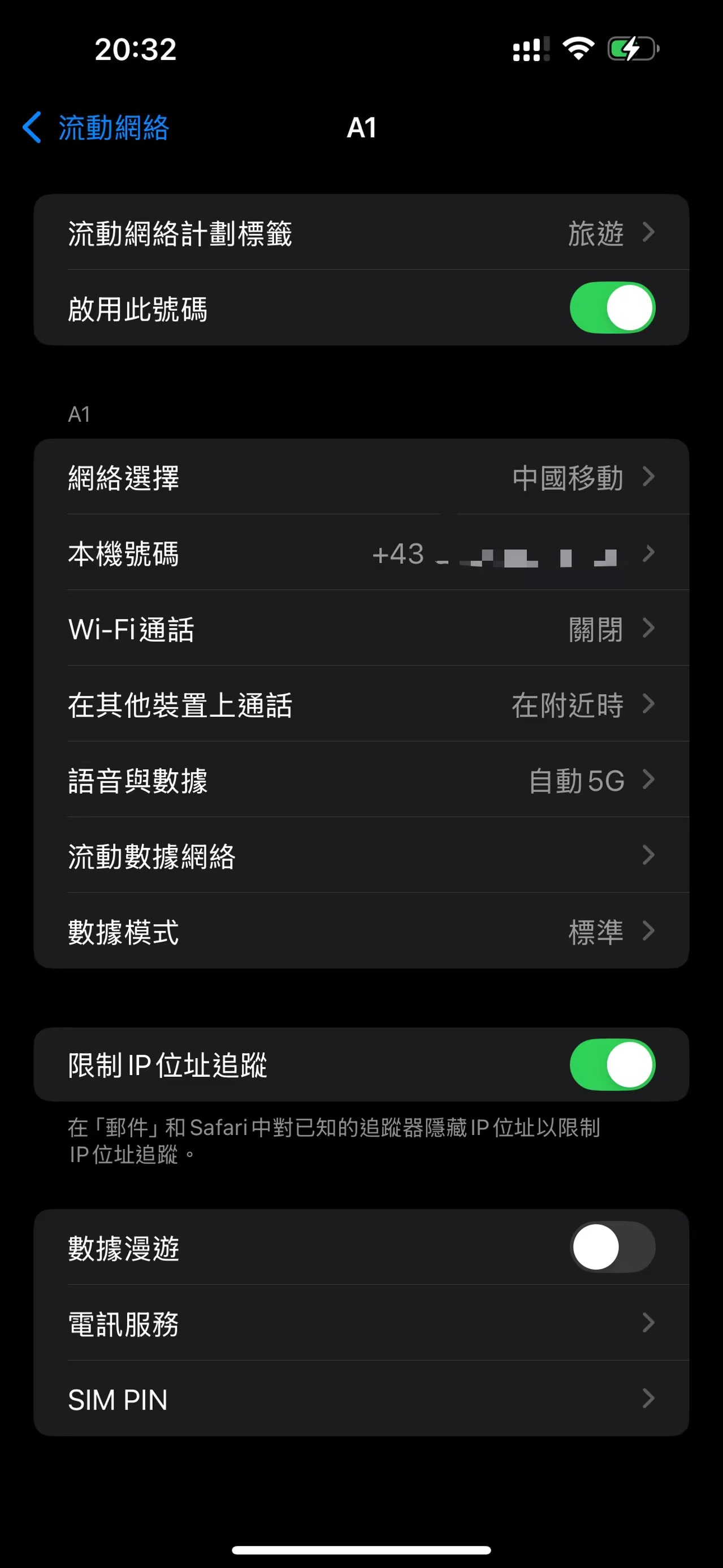This screenshot has height=1568, width=723.
Task: Toggle off 啟用此號碼
Action: click(x=612, y=308)
